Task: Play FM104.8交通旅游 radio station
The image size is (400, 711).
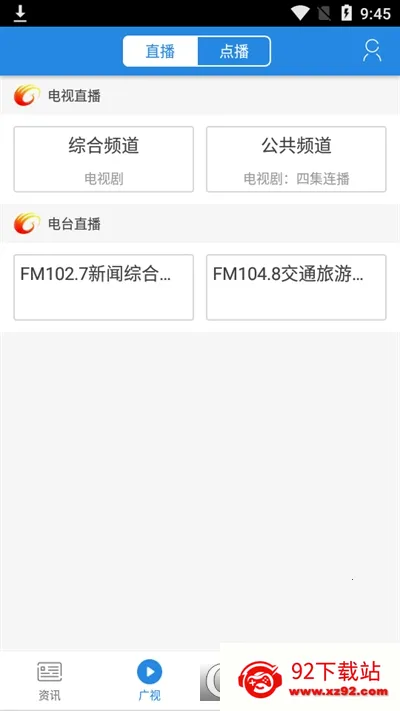Action: tap(296, 287)
